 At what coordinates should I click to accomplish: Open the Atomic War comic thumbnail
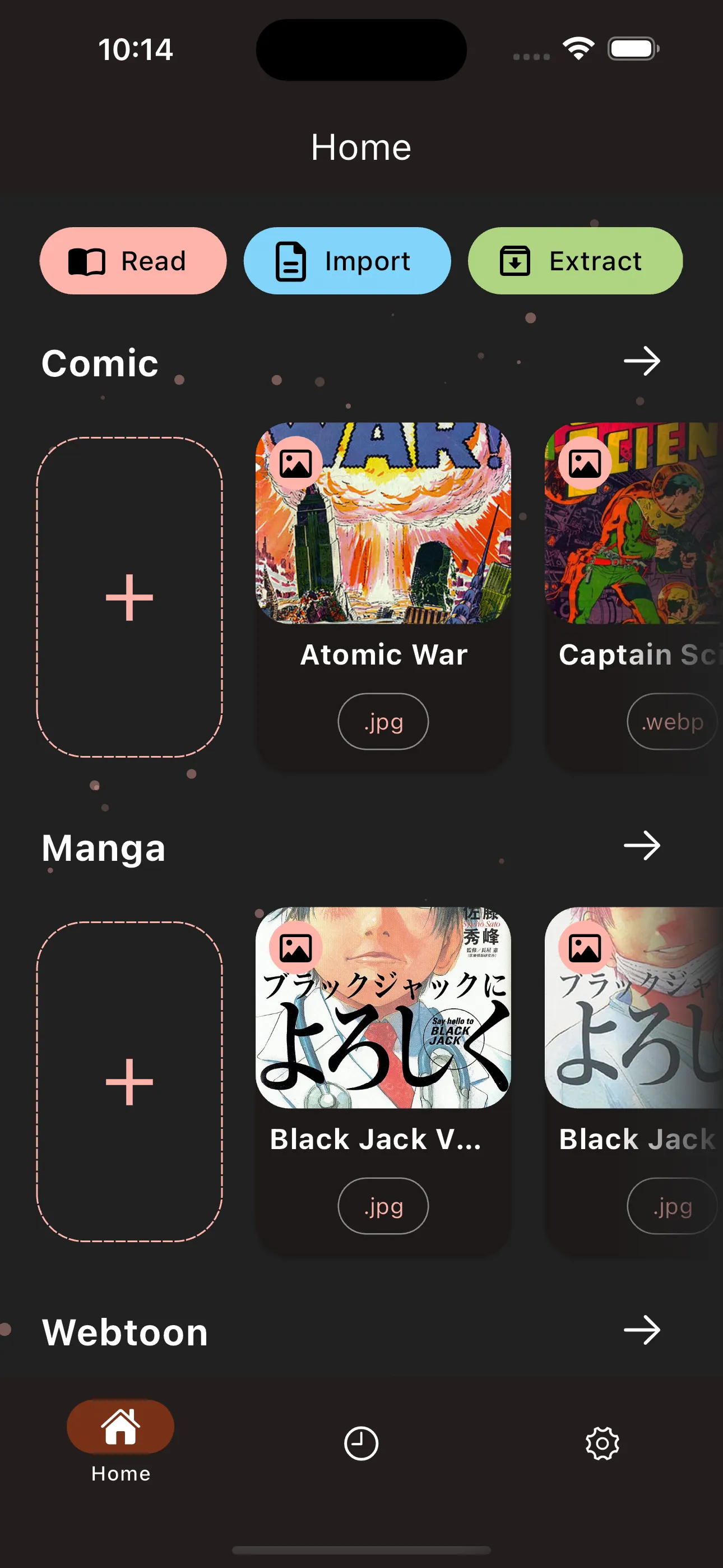[383, 523]
